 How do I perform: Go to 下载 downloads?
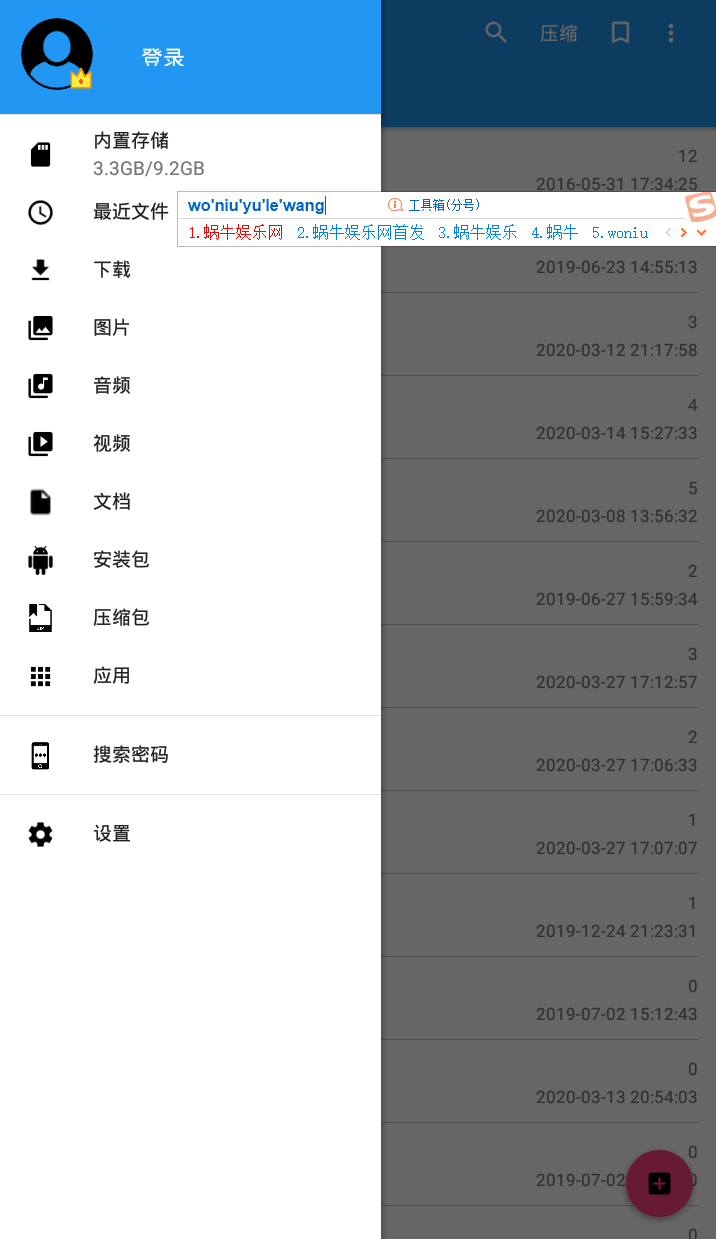pyautogui.click(x=112, y=270)
